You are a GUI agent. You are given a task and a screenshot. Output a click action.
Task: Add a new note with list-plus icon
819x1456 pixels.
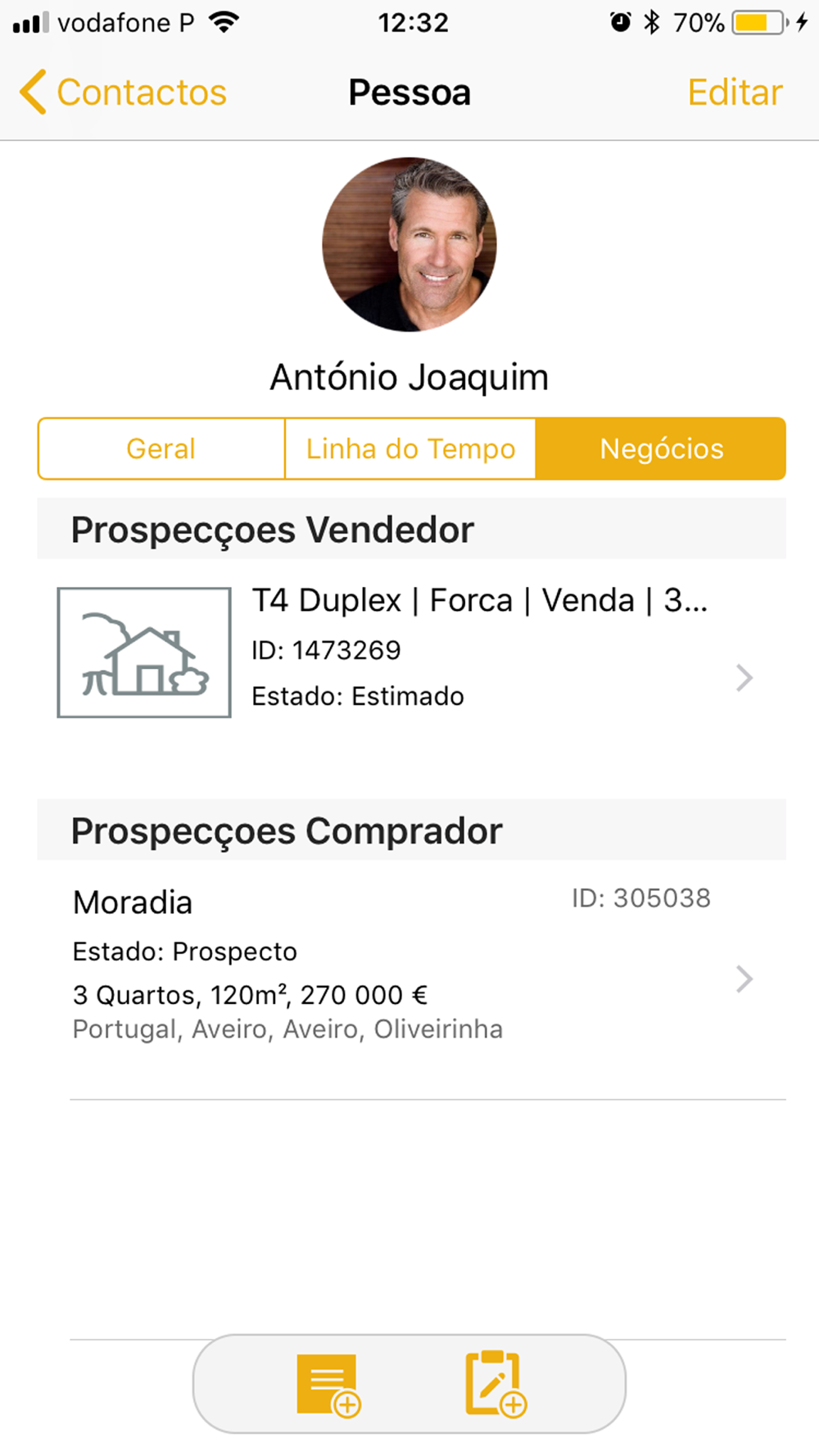point(328,1384)
